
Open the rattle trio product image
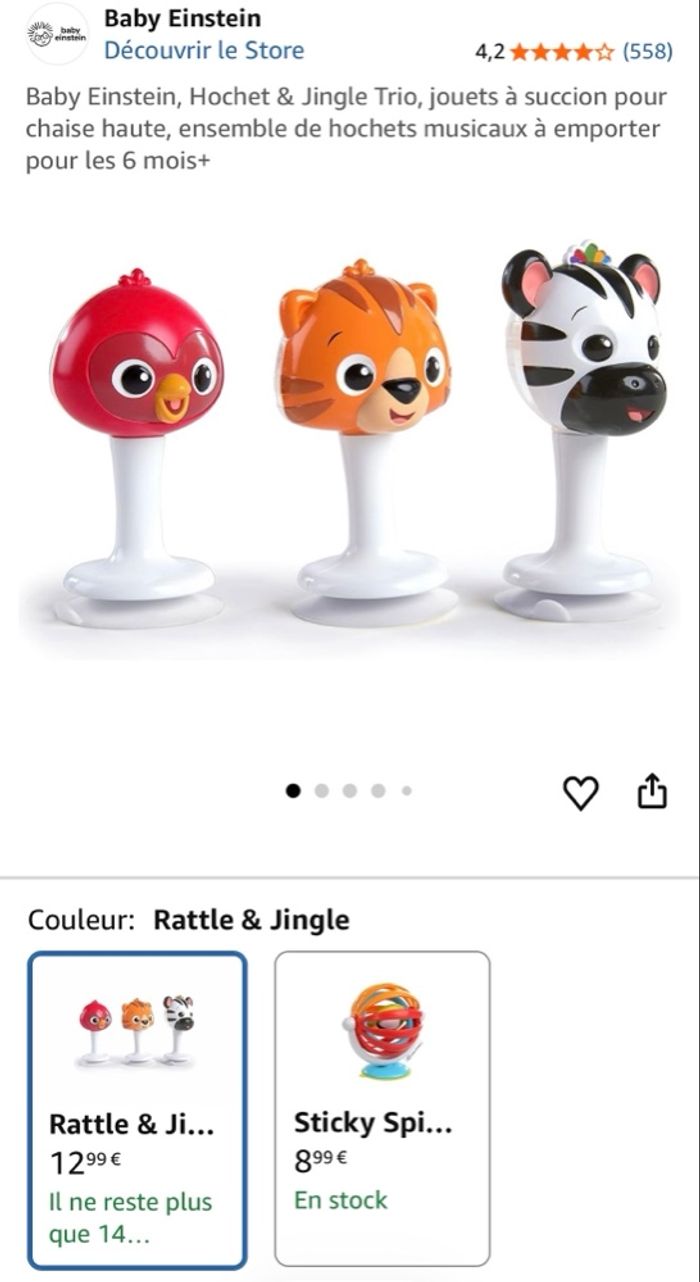(x=350, y=440)
